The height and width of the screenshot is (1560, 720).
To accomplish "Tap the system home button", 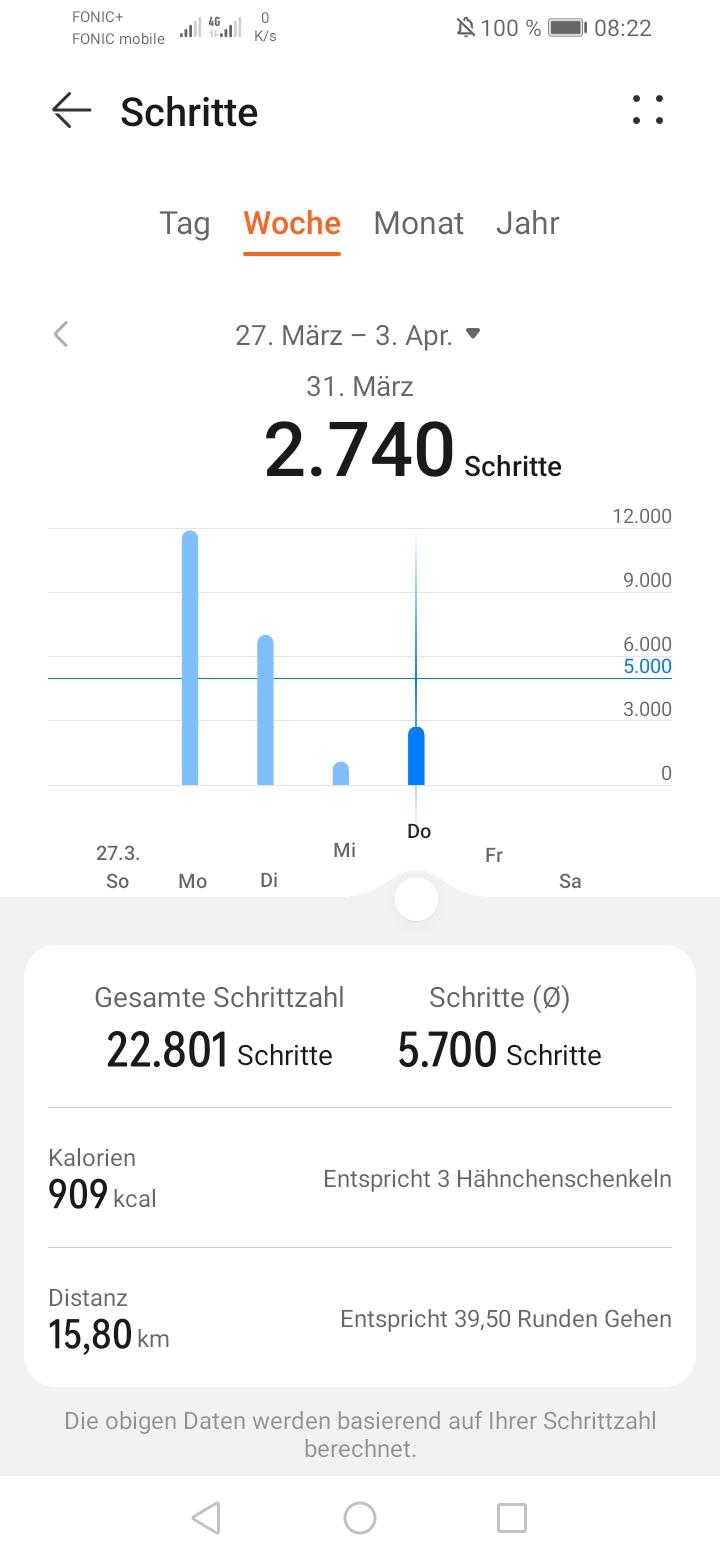I will click(360, 1518).
